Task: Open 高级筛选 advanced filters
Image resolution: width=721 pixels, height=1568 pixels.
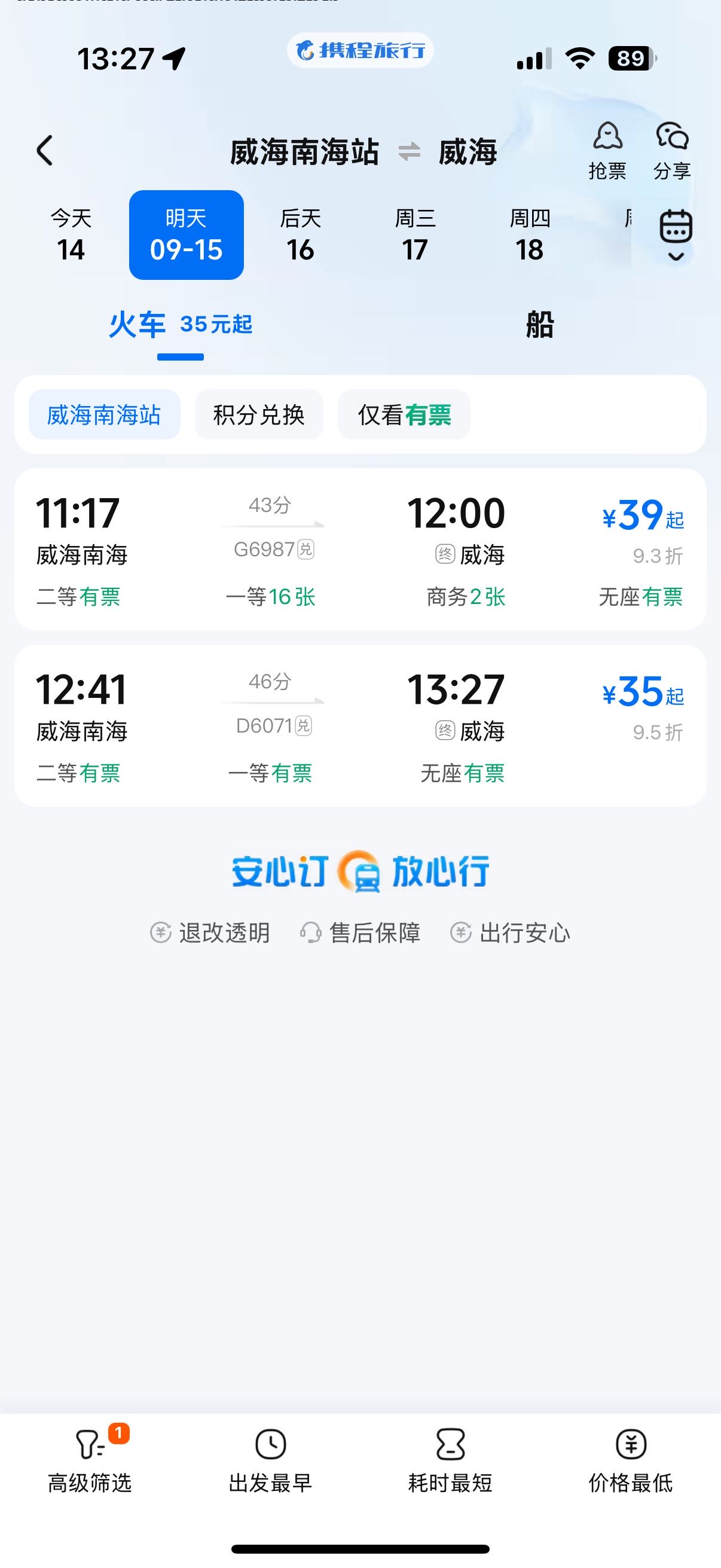Action: point(90,1462)
